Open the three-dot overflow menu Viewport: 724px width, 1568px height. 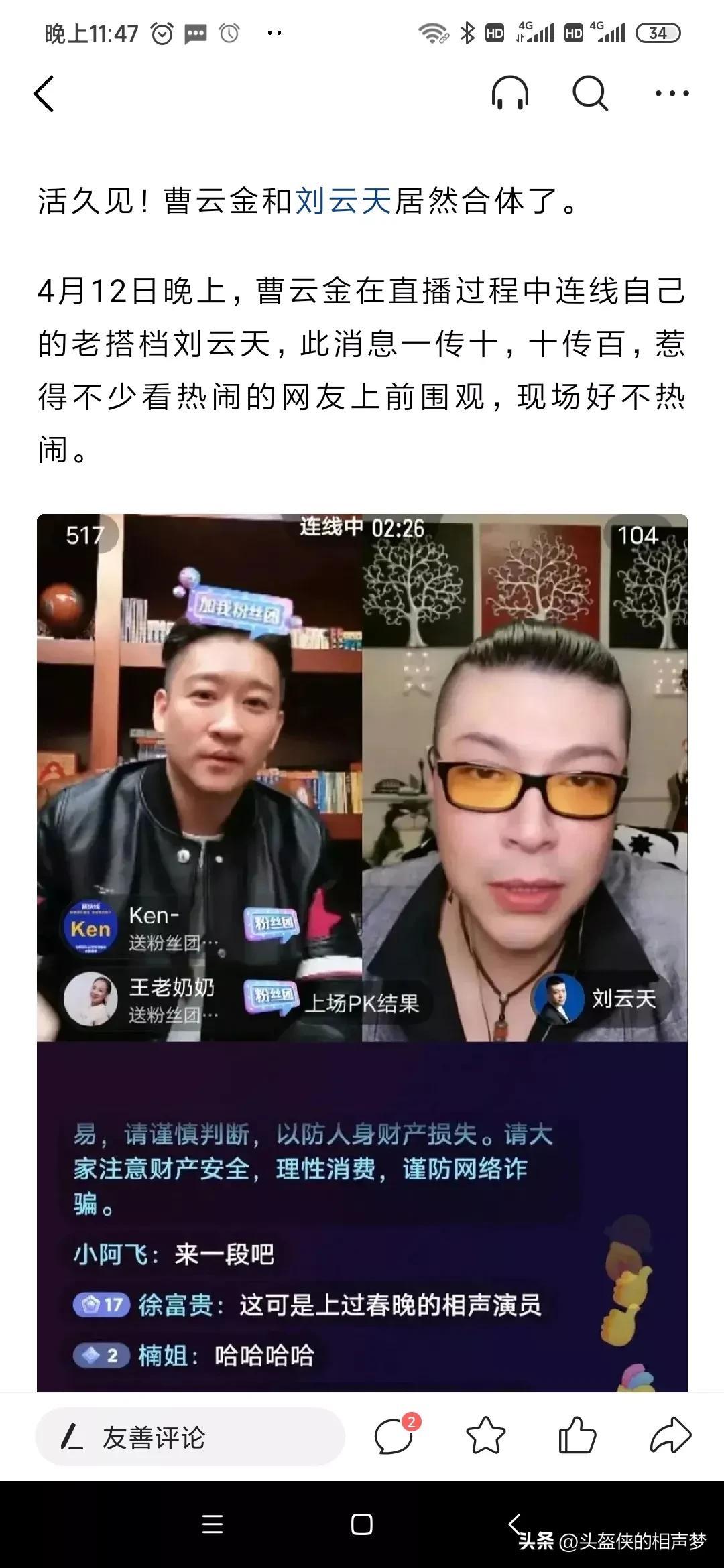pyautogui.click(x=672, y=93)
